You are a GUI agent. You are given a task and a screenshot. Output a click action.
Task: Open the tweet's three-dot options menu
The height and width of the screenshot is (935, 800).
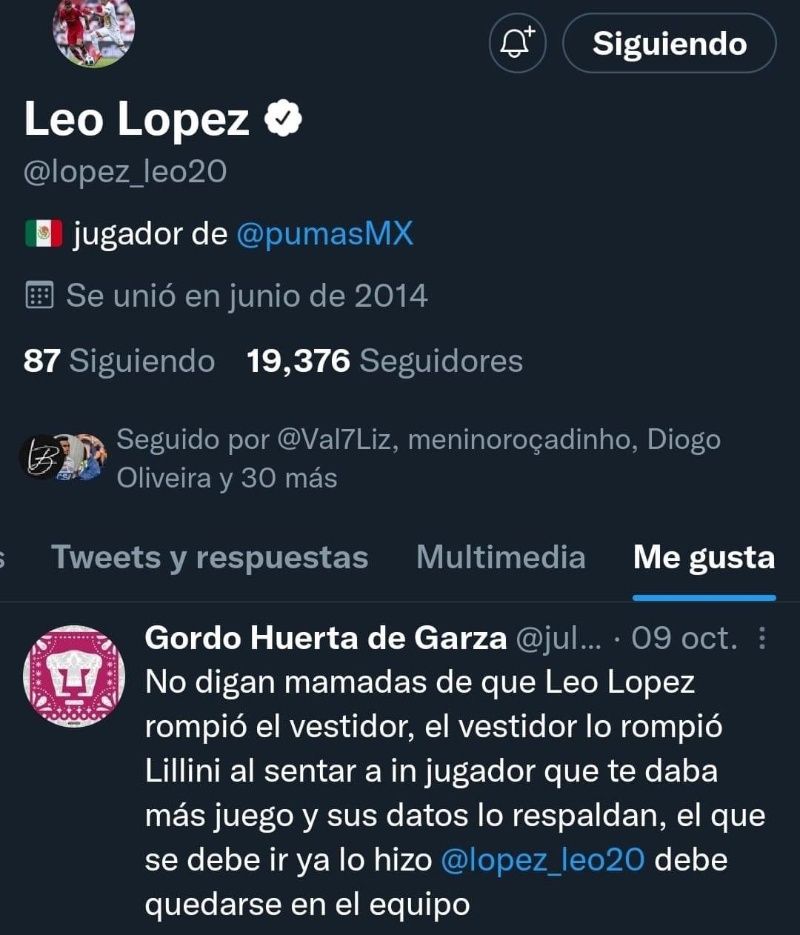(763, 638)
